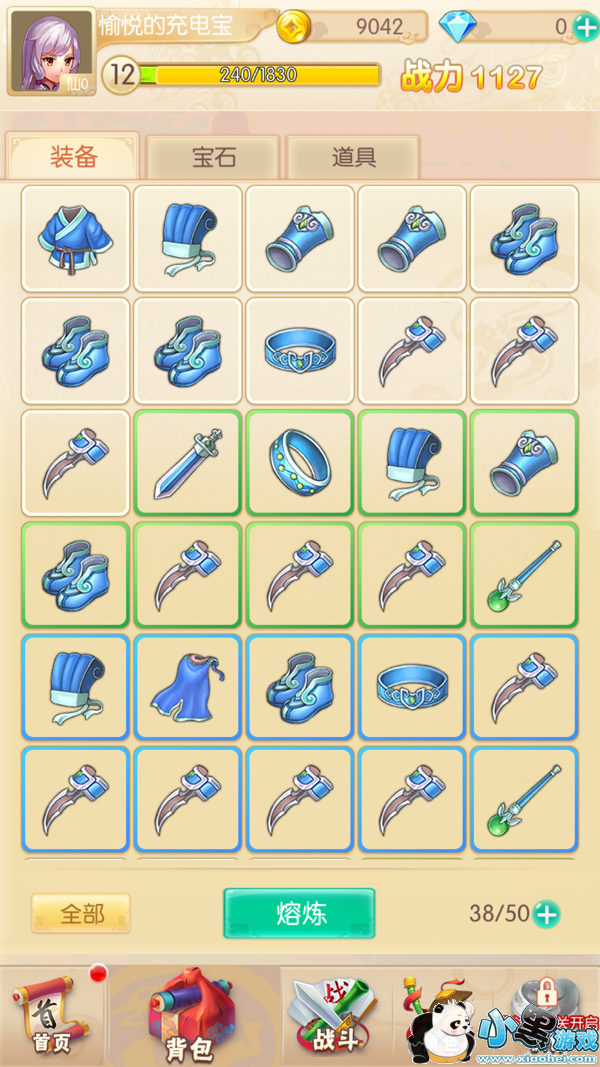The image size is (600, 1067).
Task: Select the blue robe equipment item
Action: [x=76, y=239]
